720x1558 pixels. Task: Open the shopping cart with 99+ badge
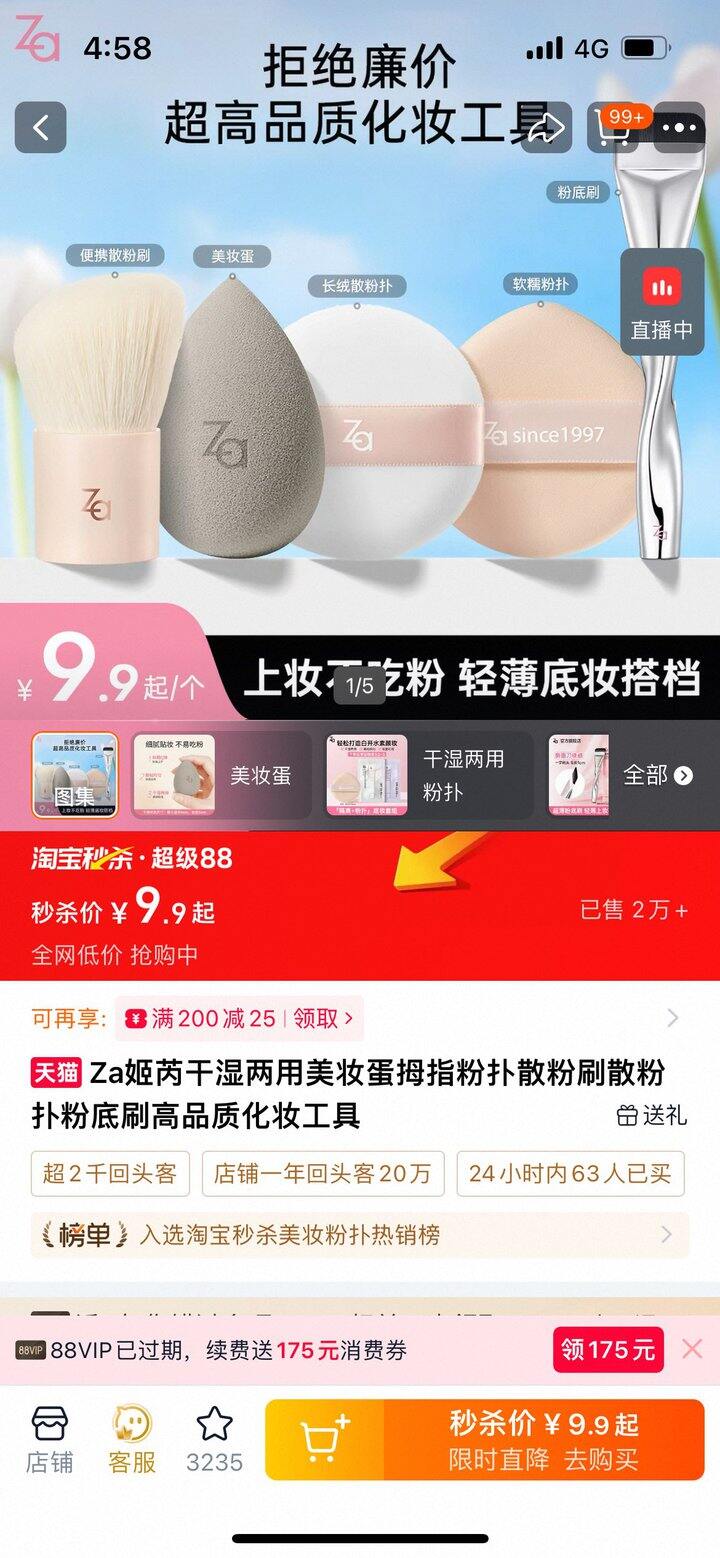[x=612, y=127]
